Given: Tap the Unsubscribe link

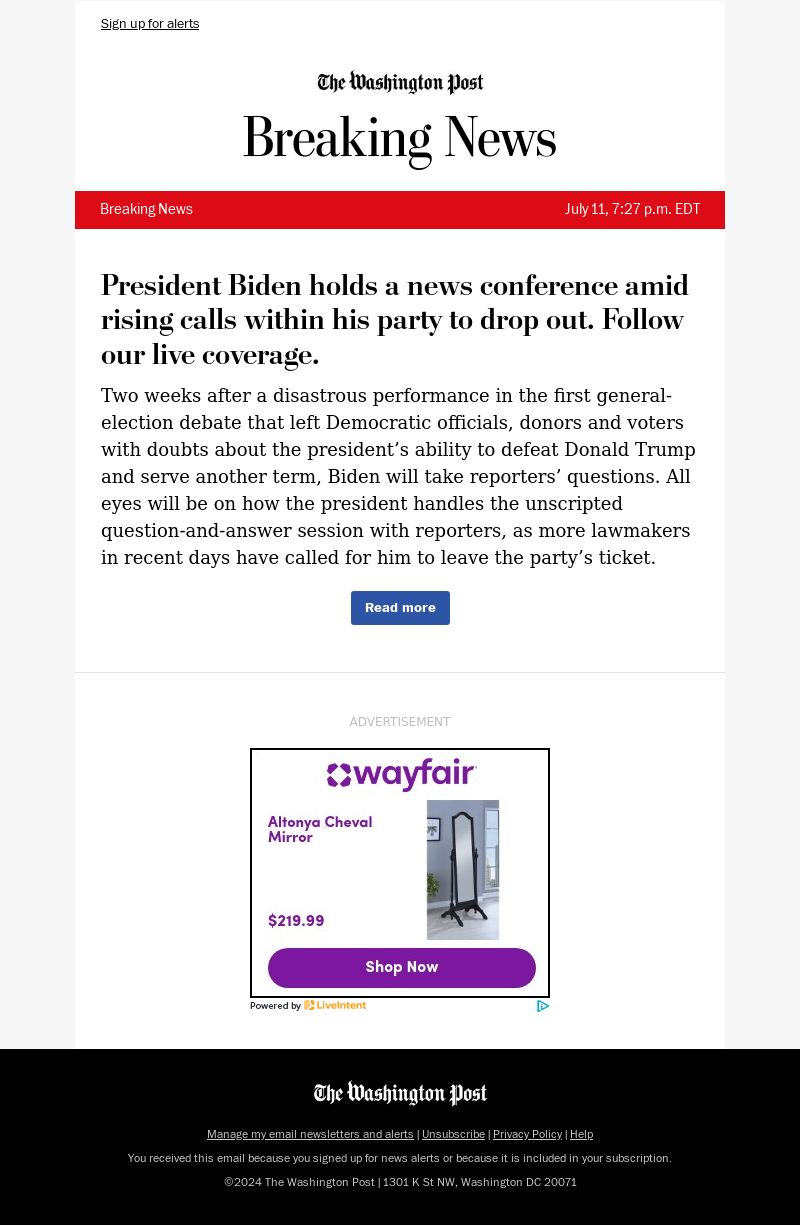Looking at the screenshot, I should (x=453, y=1134).
